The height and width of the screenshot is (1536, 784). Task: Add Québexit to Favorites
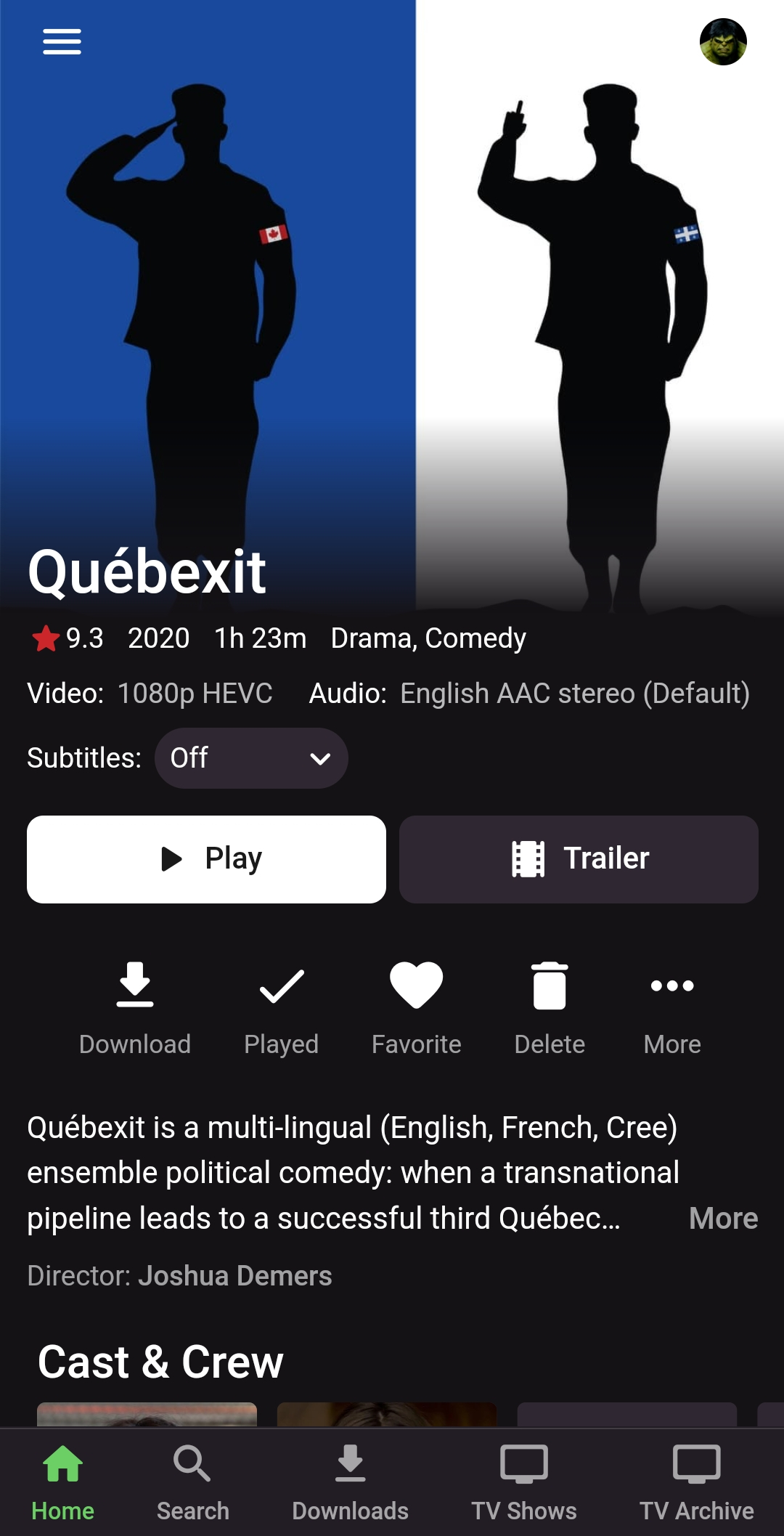tap(416, 1006)
